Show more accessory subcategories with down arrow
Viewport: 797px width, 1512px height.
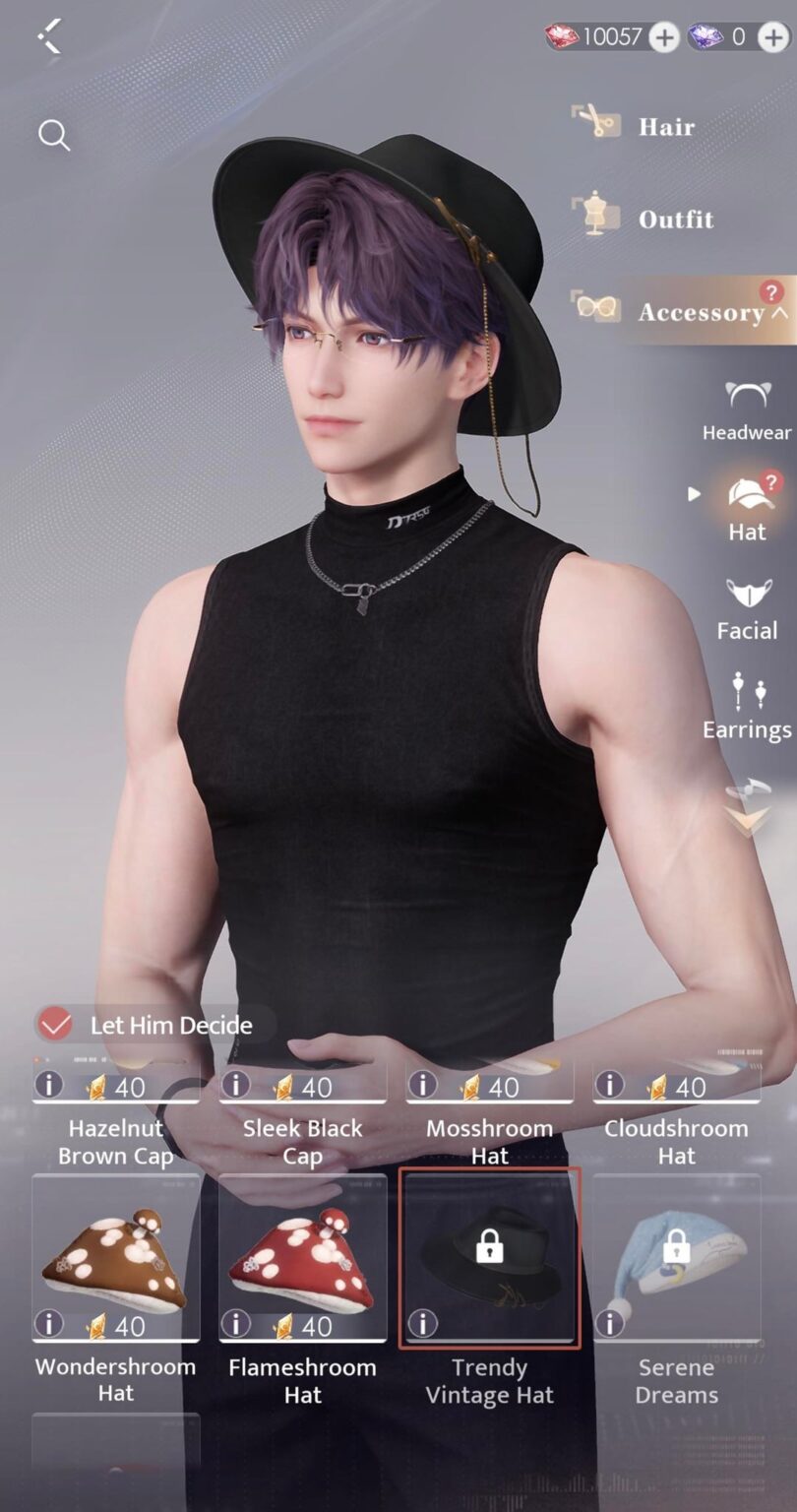point(747,821)
